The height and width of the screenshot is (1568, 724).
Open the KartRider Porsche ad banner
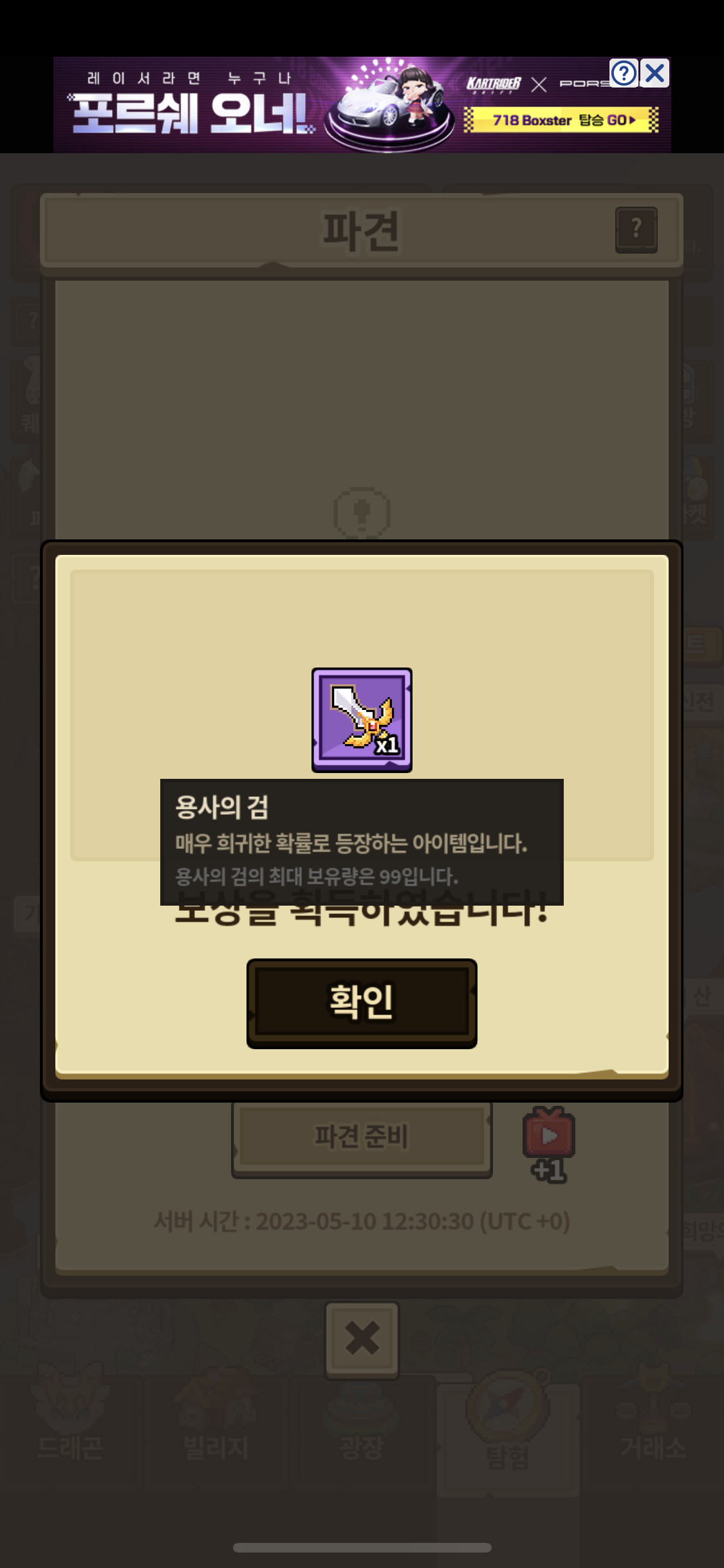tap(322, 106)
